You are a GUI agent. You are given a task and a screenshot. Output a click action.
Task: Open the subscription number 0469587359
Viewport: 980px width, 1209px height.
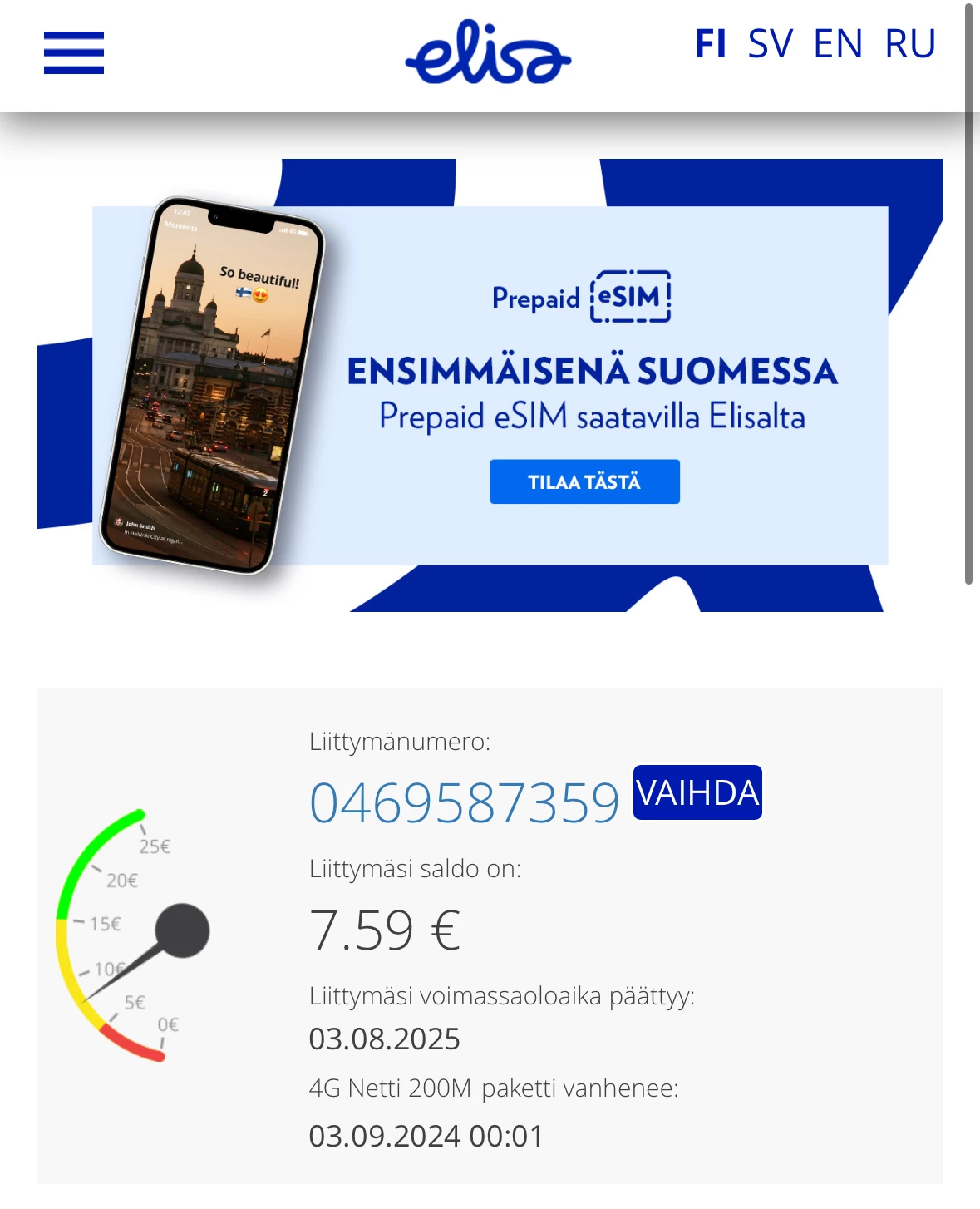465,802
